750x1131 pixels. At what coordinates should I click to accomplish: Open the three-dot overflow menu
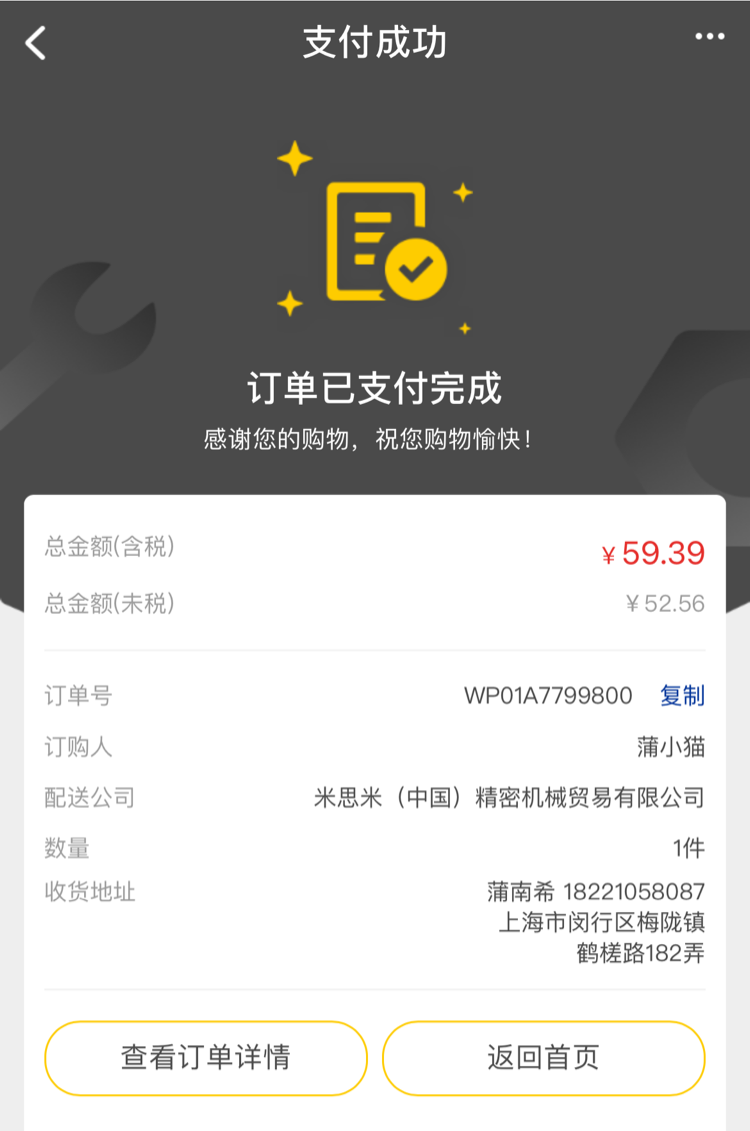pos(709,38)
